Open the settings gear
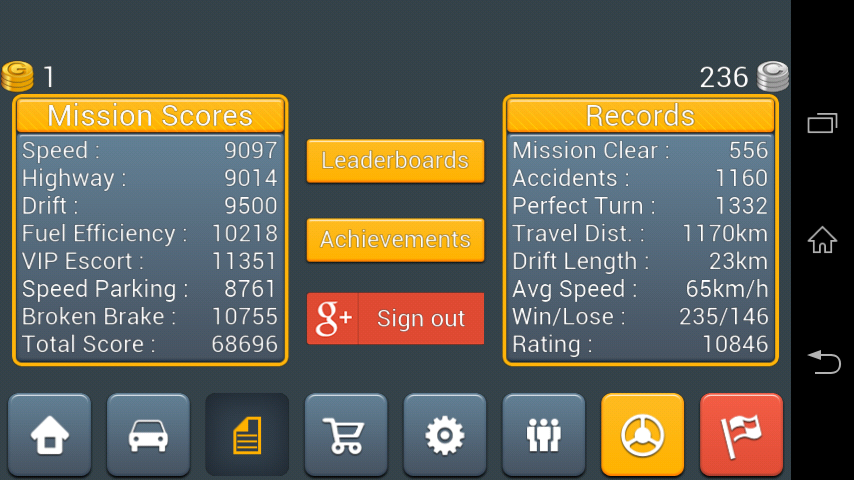854x480 pixels. pyautogui.click(x=445, y=435)
